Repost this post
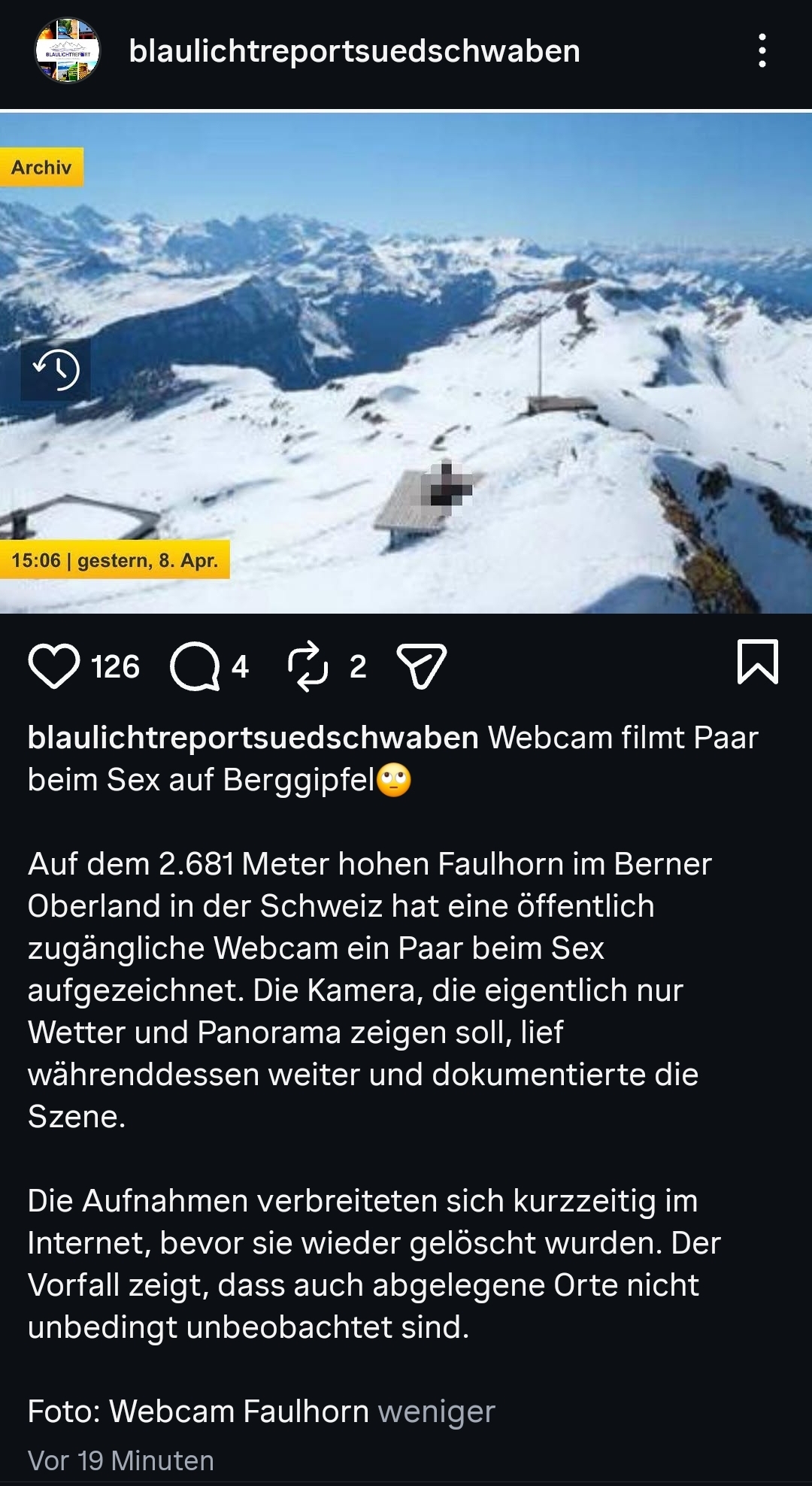Image resolution: width=812 pixels, height=1486 pixels. [308, 666]
